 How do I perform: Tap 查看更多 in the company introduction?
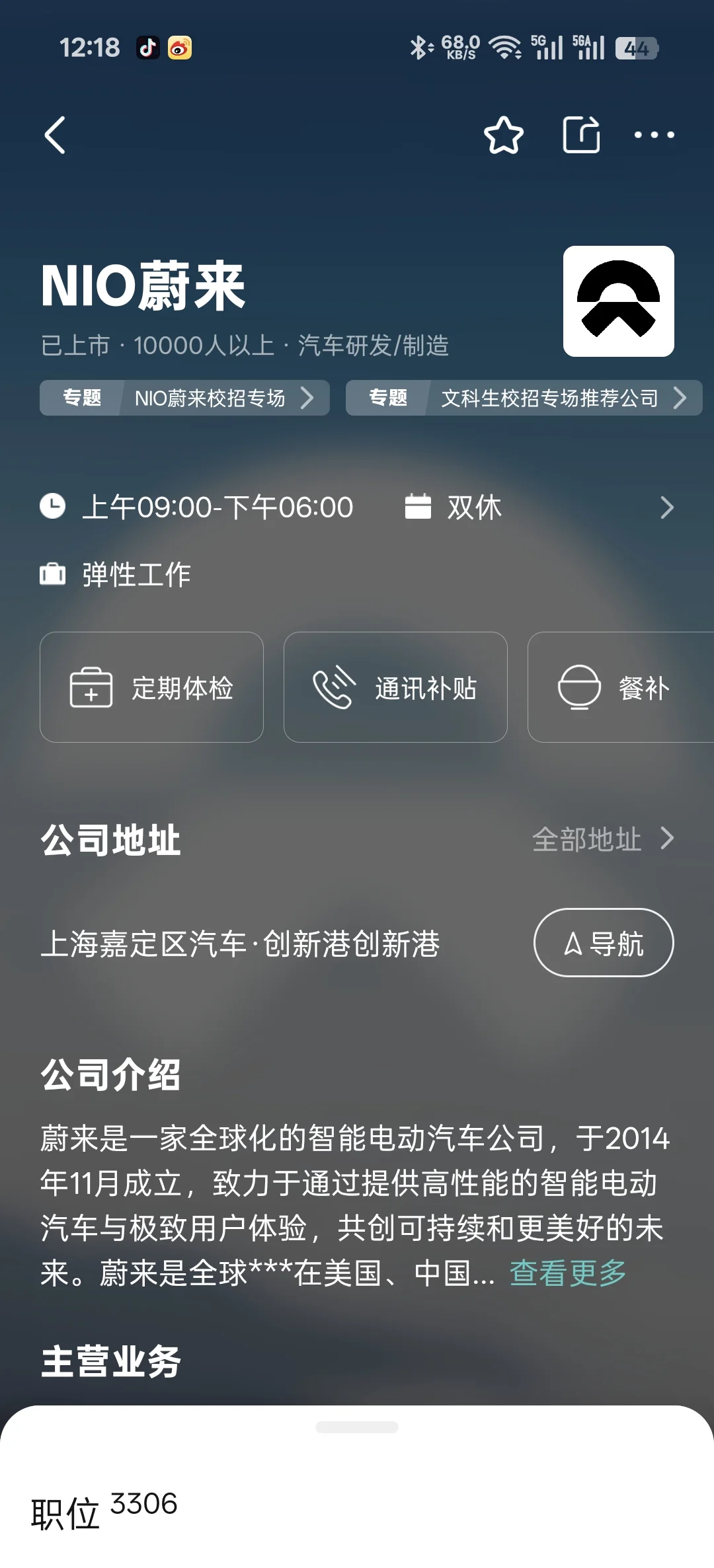568,1272
